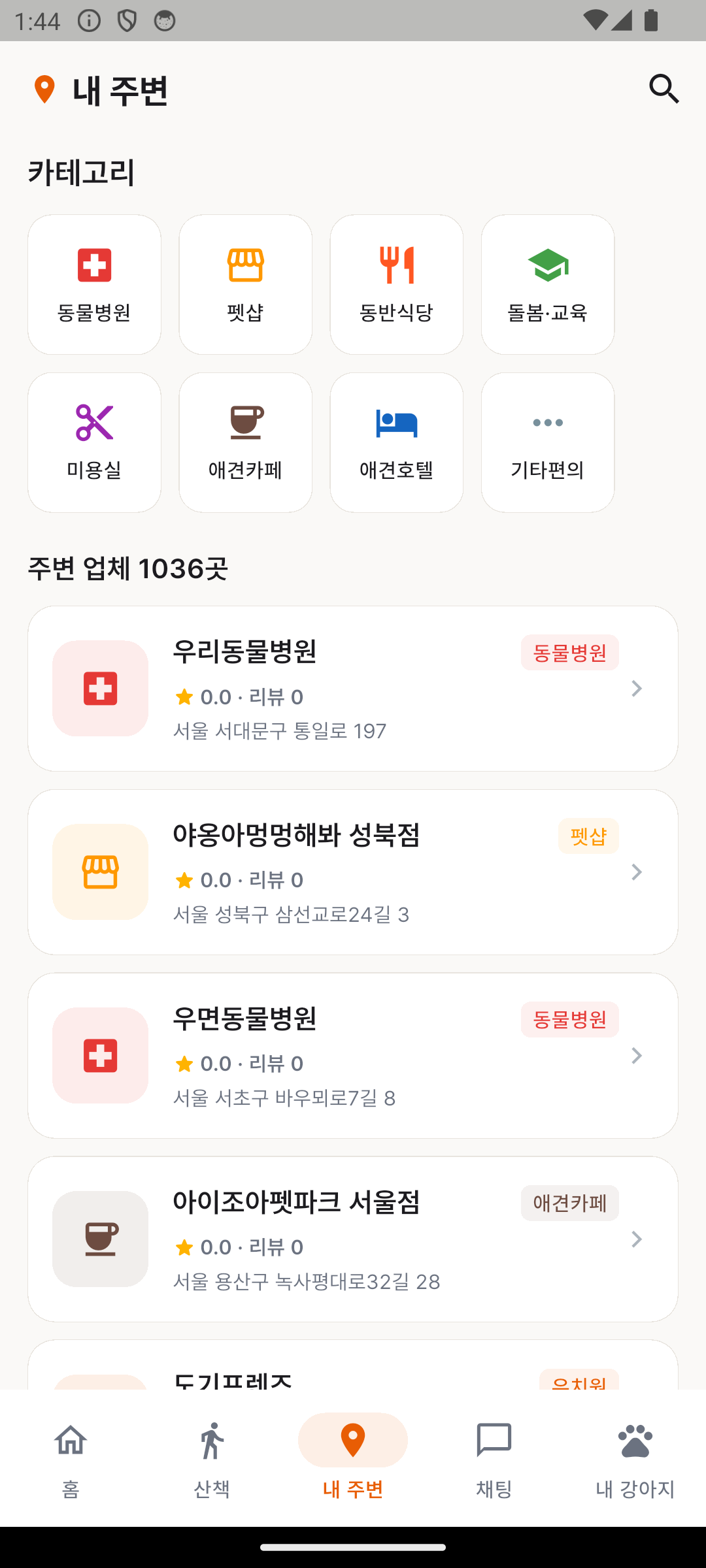Image resolution: width=706 pixels, height=1568 pixels.
Task: Click the 아이조아펫파크 cafe thumbnail
Action: click(x=99, y=1239)
